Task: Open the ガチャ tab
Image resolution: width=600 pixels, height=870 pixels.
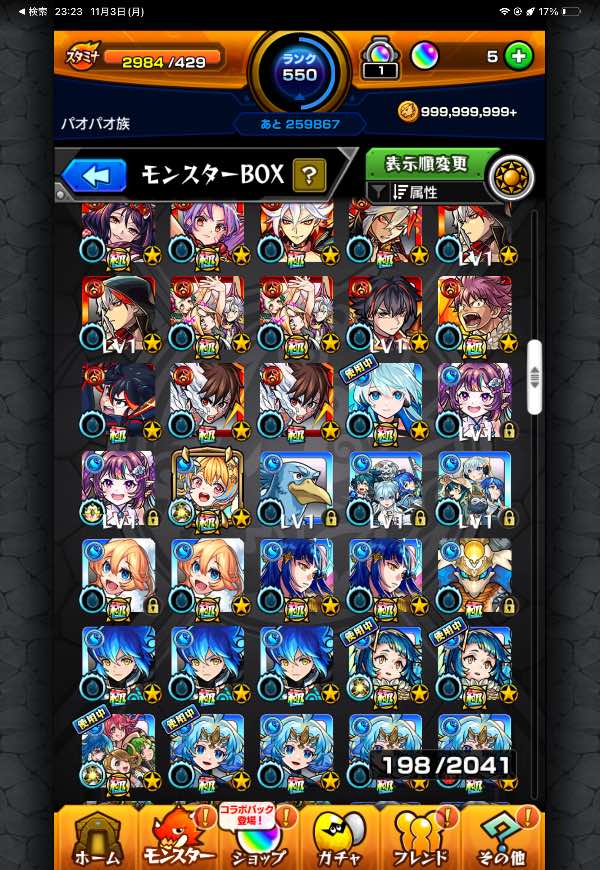Action: [x=339, y=838]
